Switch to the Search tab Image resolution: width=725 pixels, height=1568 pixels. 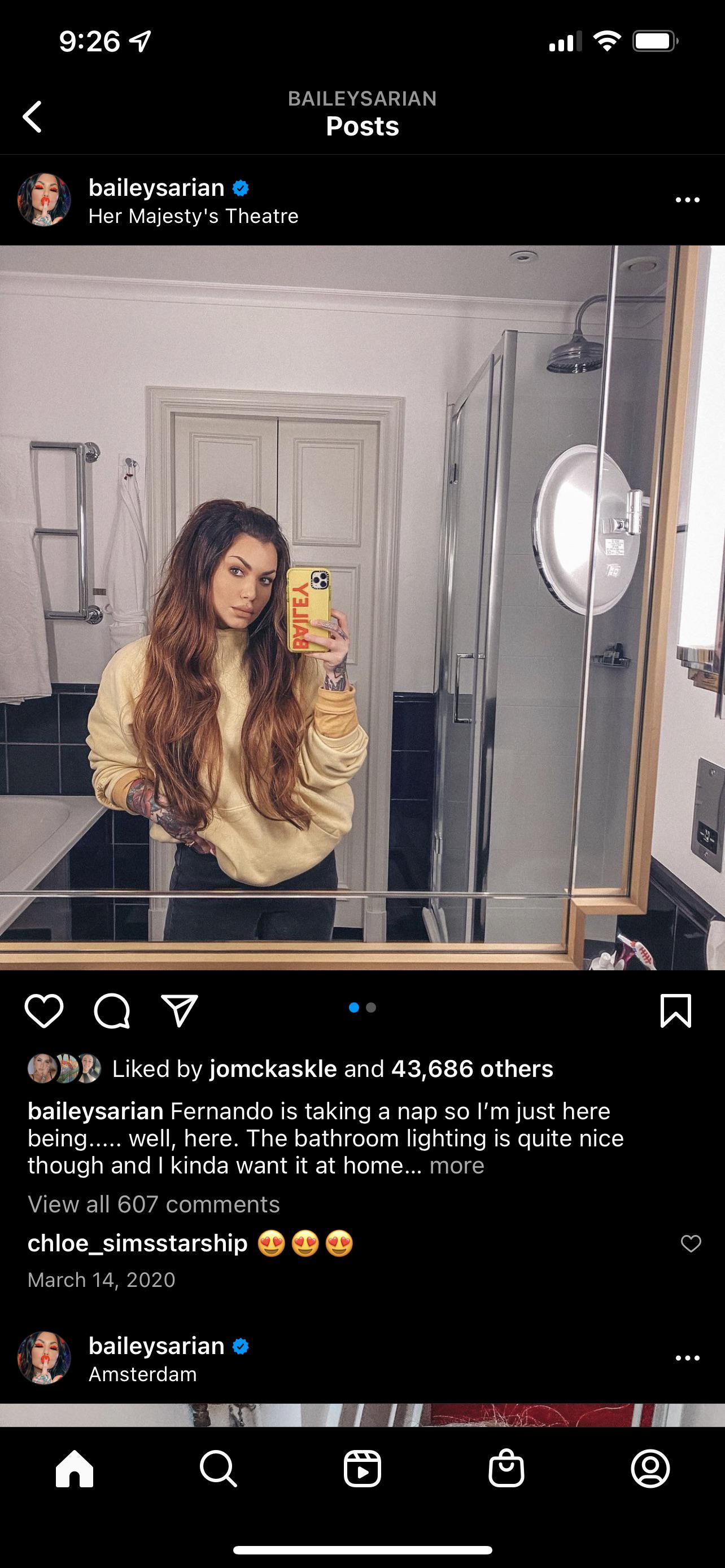tap(218, 1469)
